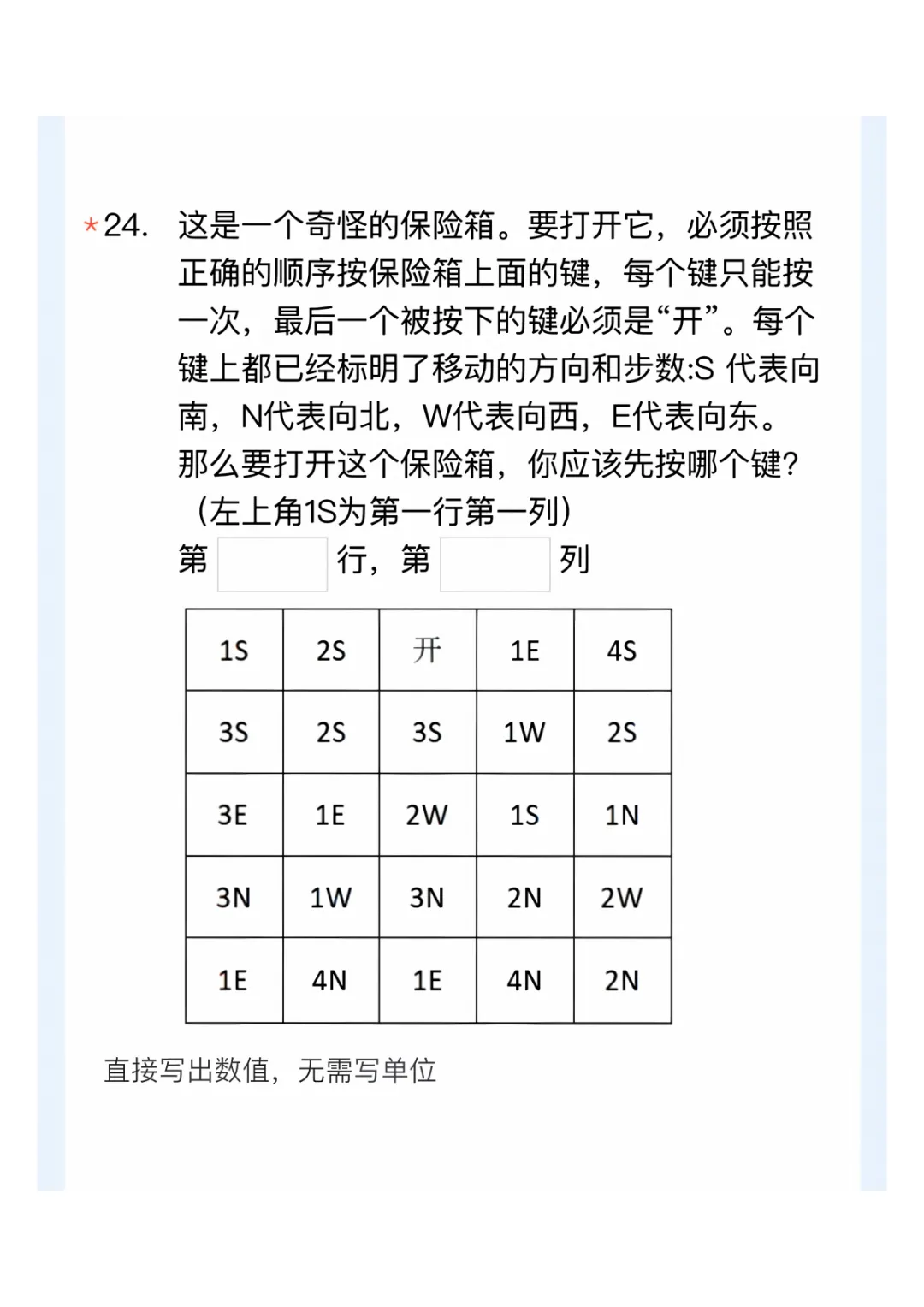Tap the column number answer box
The height and width of the screenshot is (1307, 924).
tap(495, 563)
